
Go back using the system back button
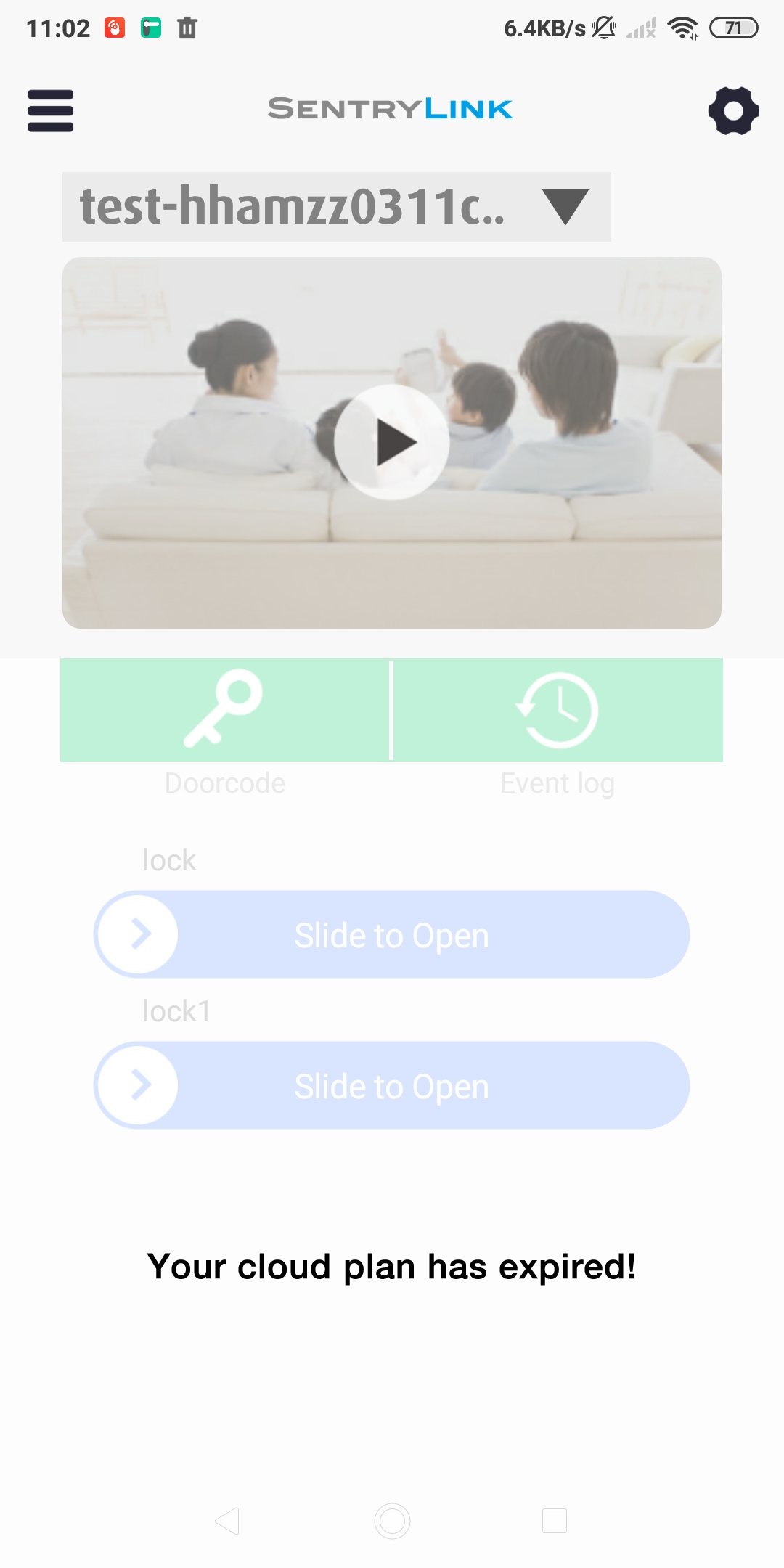(x=228, y=1521)
